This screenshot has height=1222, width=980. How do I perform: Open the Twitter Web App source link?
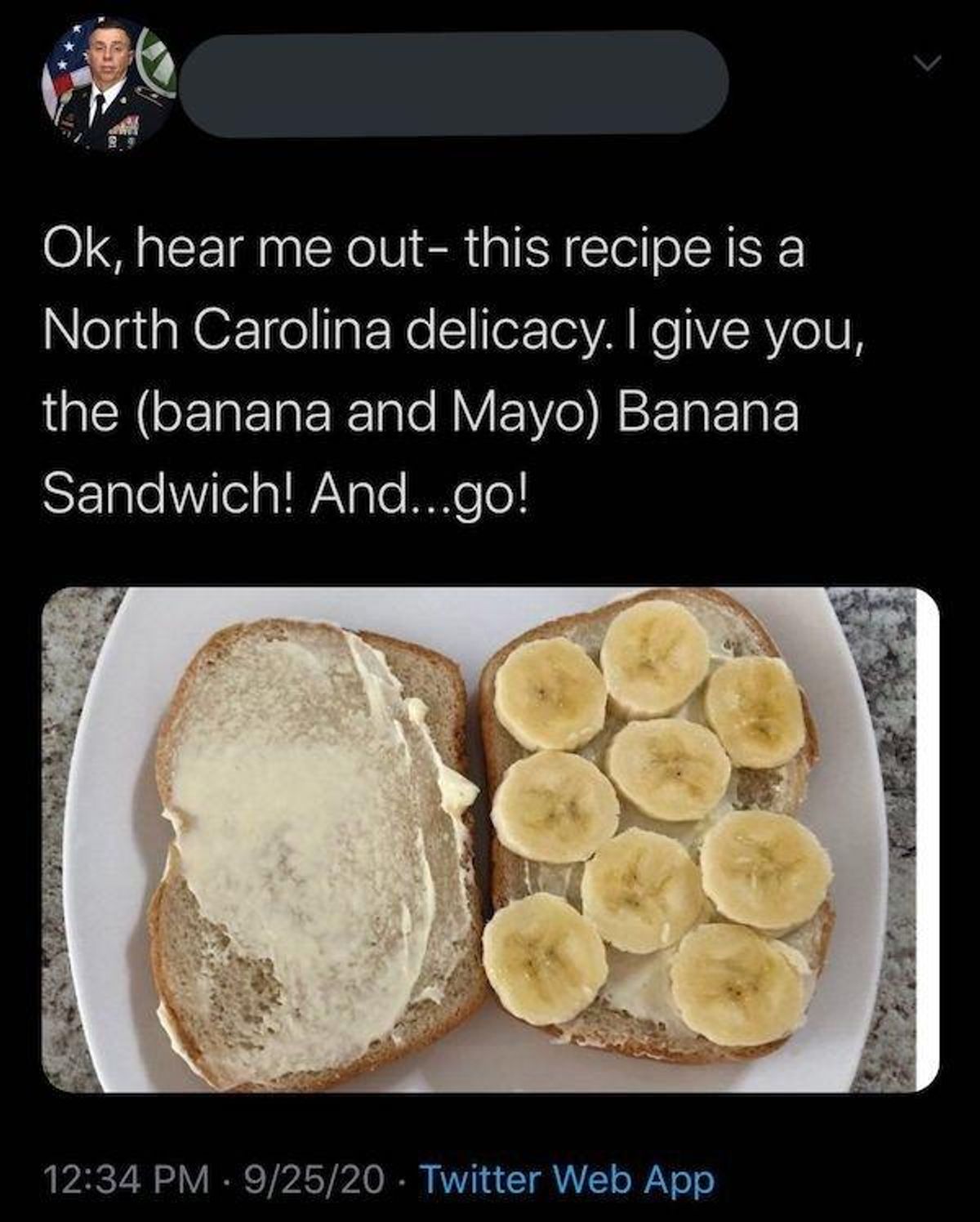pos(566,1179)
